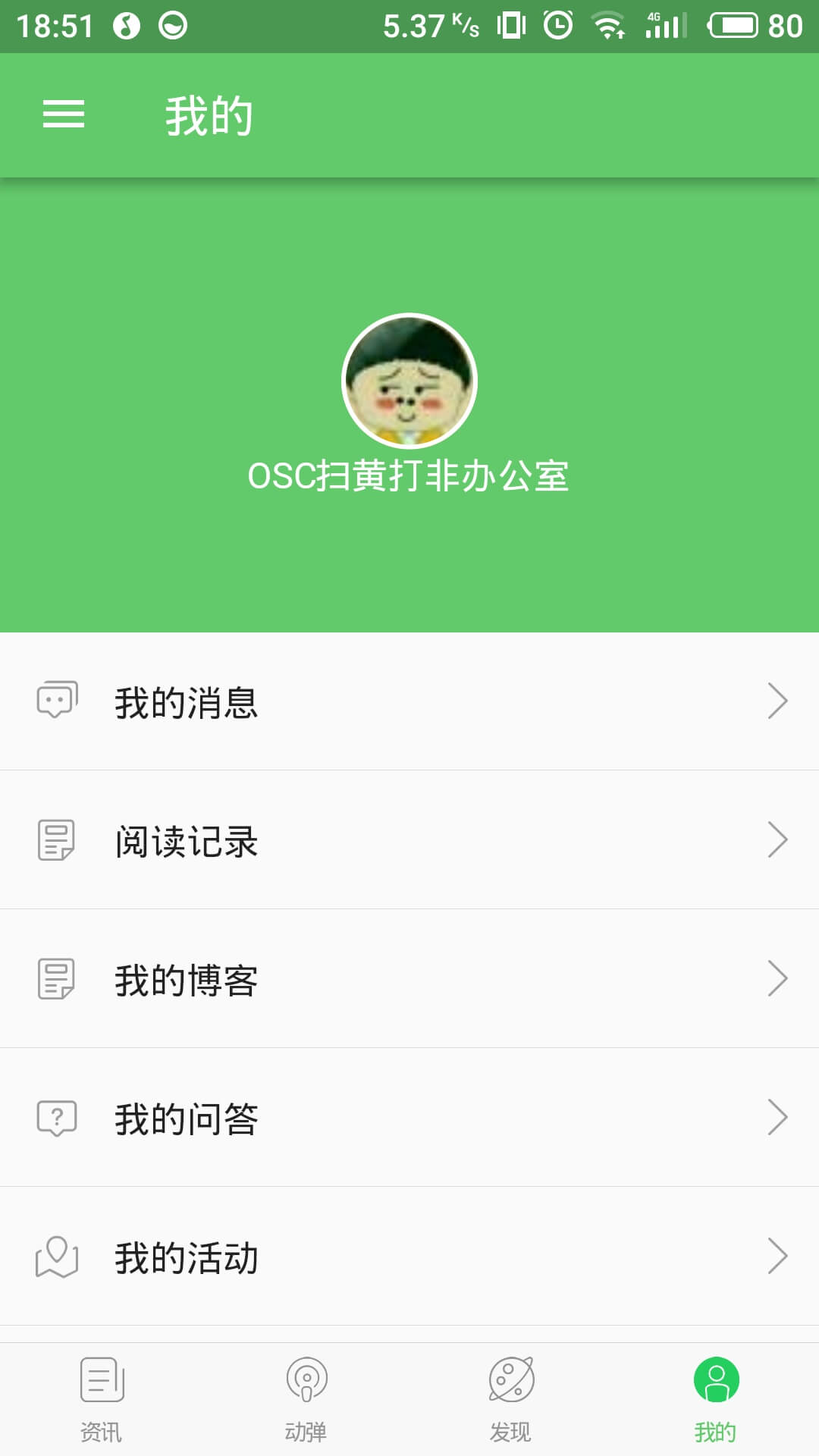Switch to the 资讯 tab

102,1399
